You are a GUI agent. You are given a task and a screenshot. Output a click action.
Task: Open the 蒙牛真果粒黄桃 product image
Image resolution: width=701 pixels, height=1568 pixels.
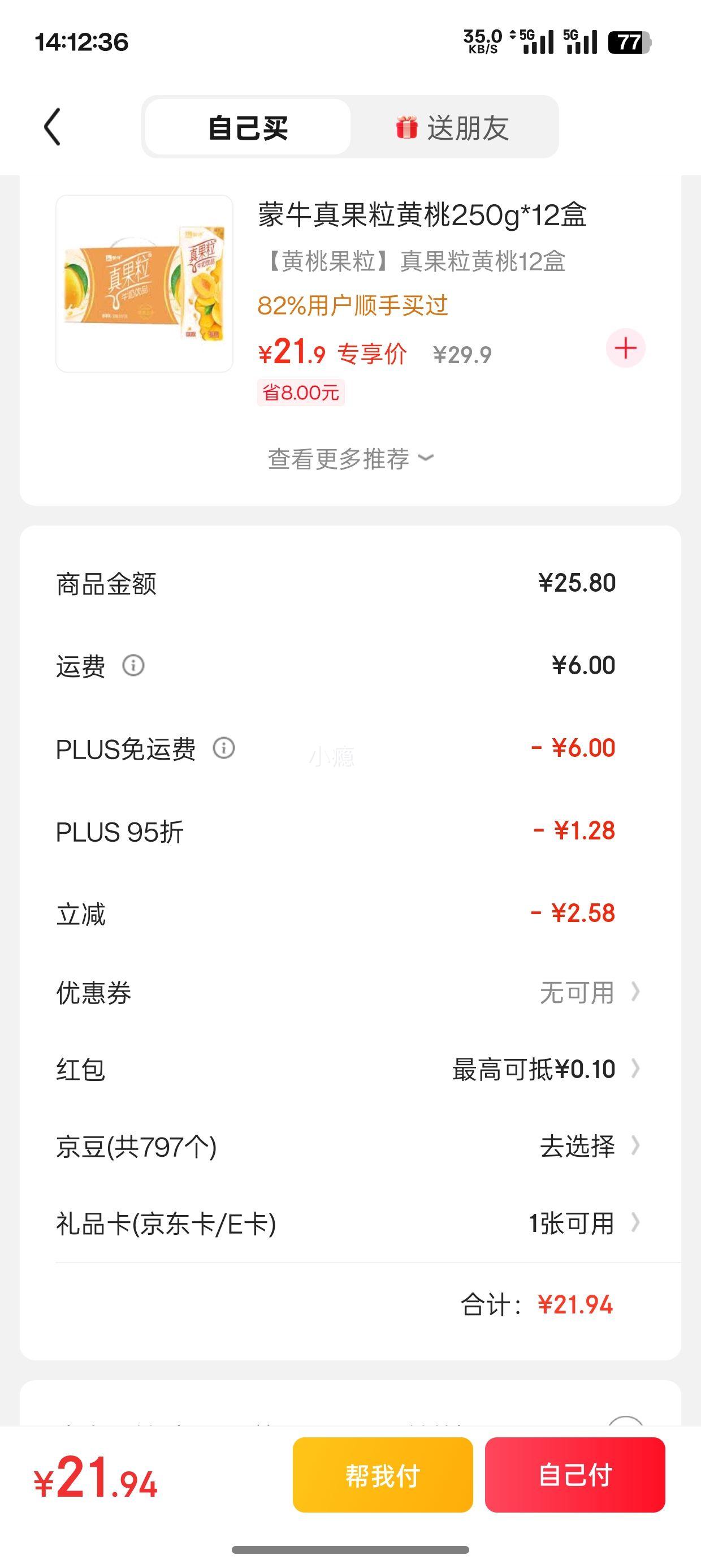pos(144,283)
